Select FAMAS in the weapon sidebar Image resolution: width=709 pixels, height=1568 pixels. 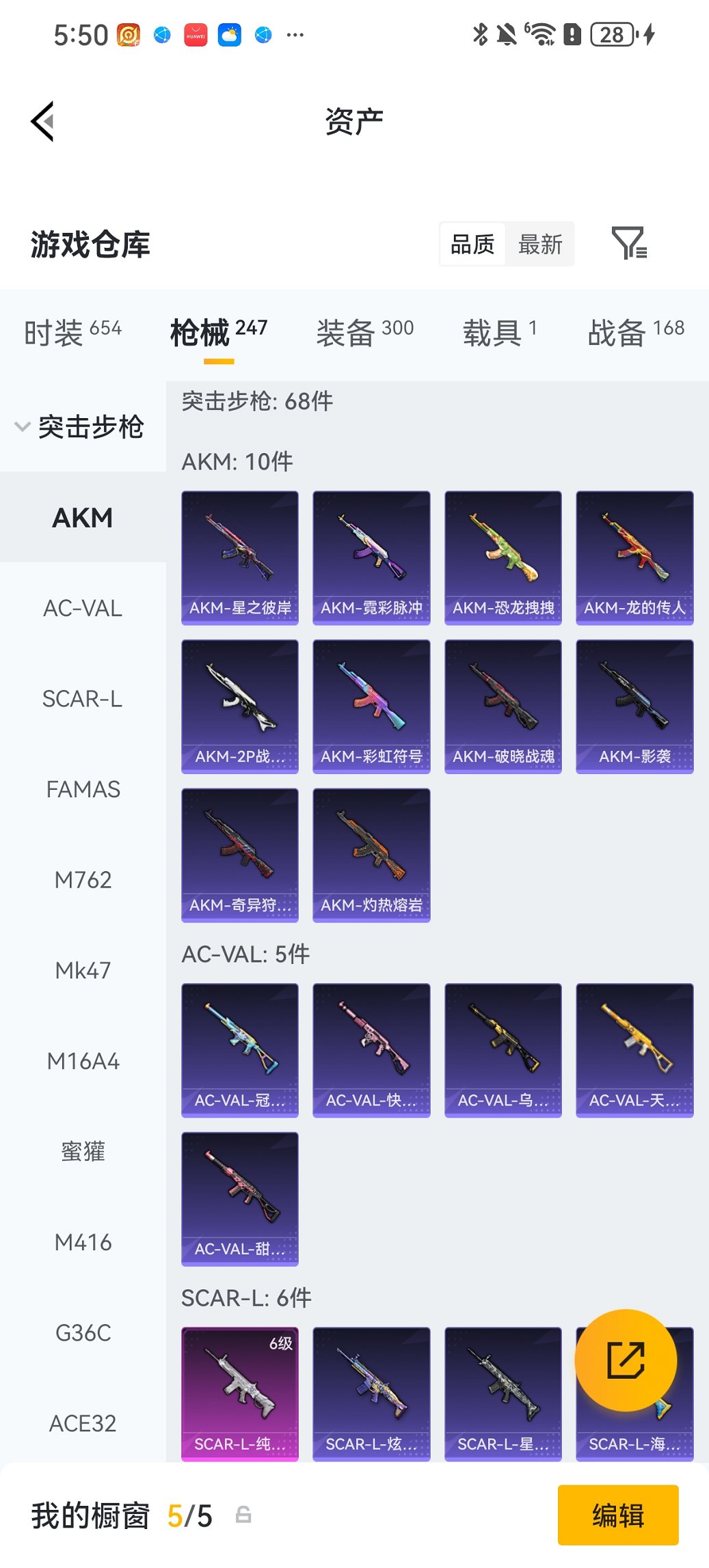[x=83, y=789]
